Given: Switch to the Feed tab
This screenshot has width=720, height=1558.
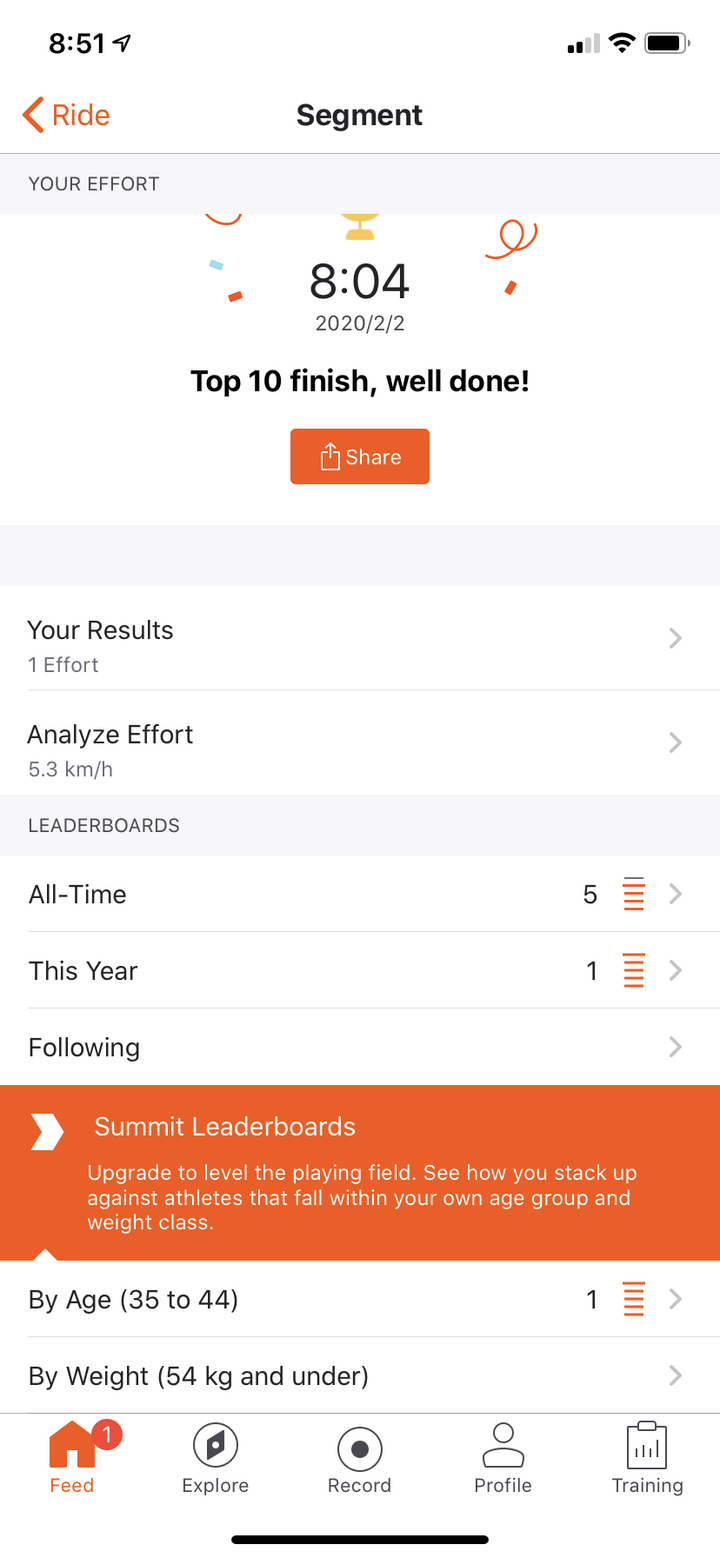Looking at the screenshot, I should click(x=72, y=1458).
